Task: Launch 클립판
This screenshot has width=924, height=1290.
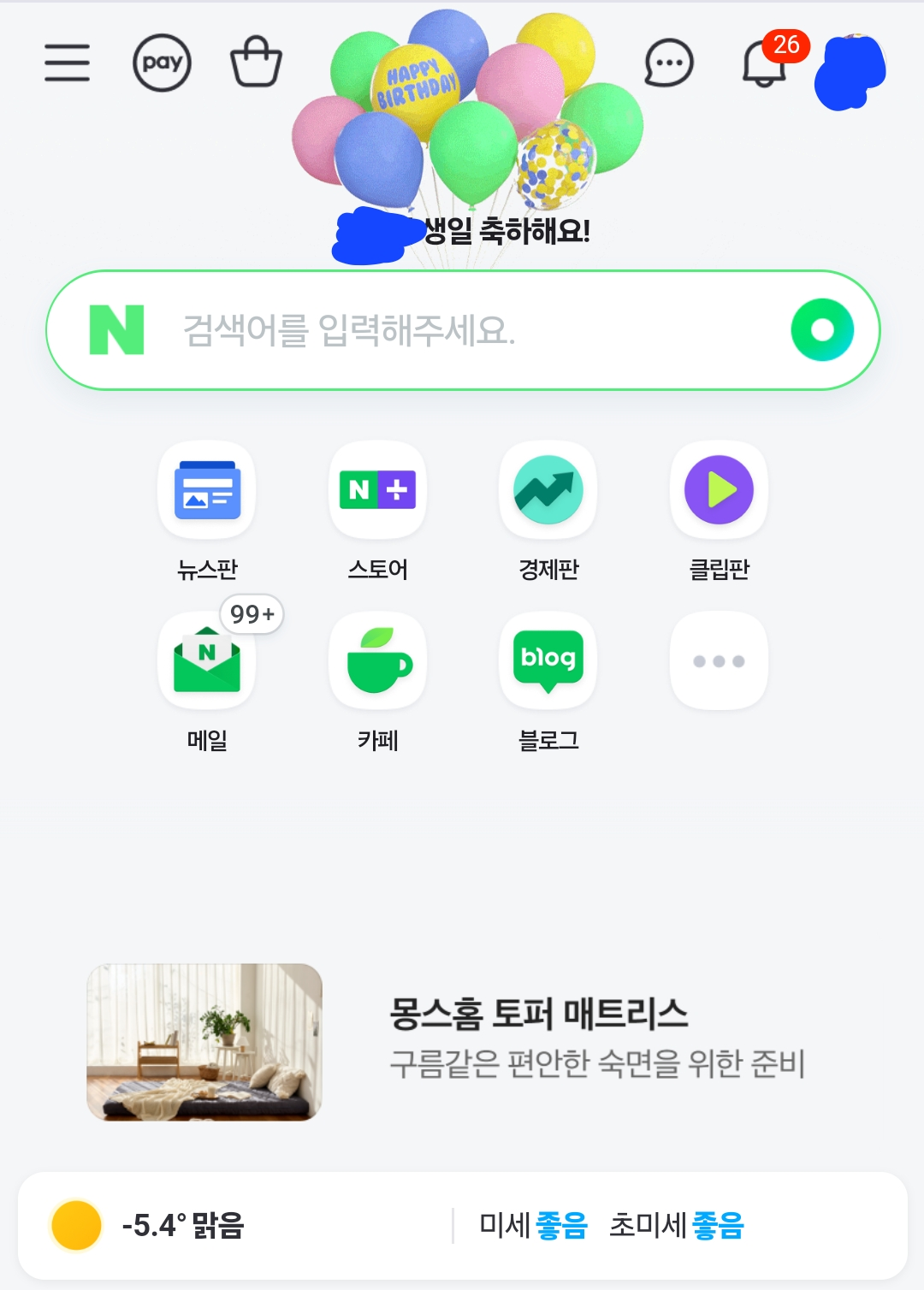Action: [x=719, y=490]
